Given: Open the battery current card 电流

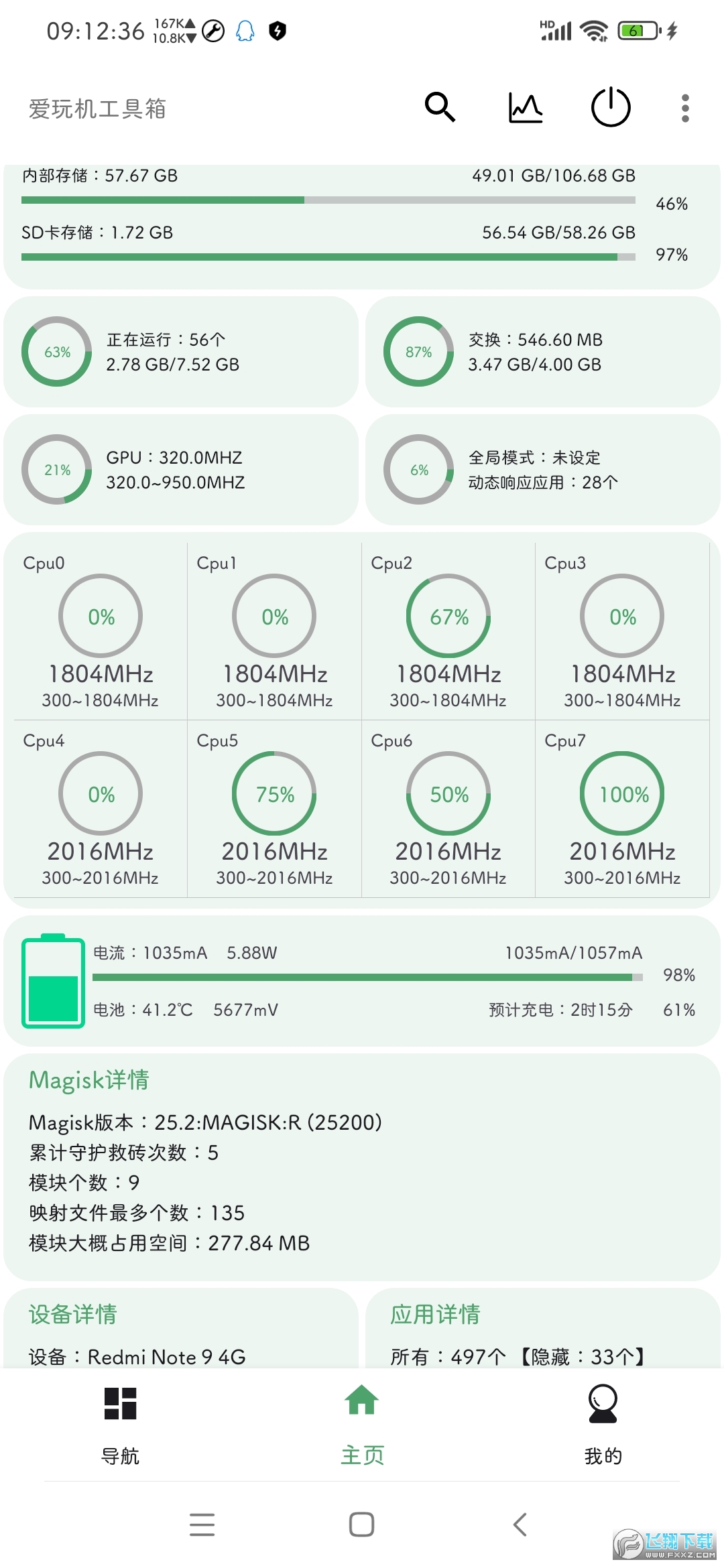Looking at the screenshot, I should [x=362, y=980].
